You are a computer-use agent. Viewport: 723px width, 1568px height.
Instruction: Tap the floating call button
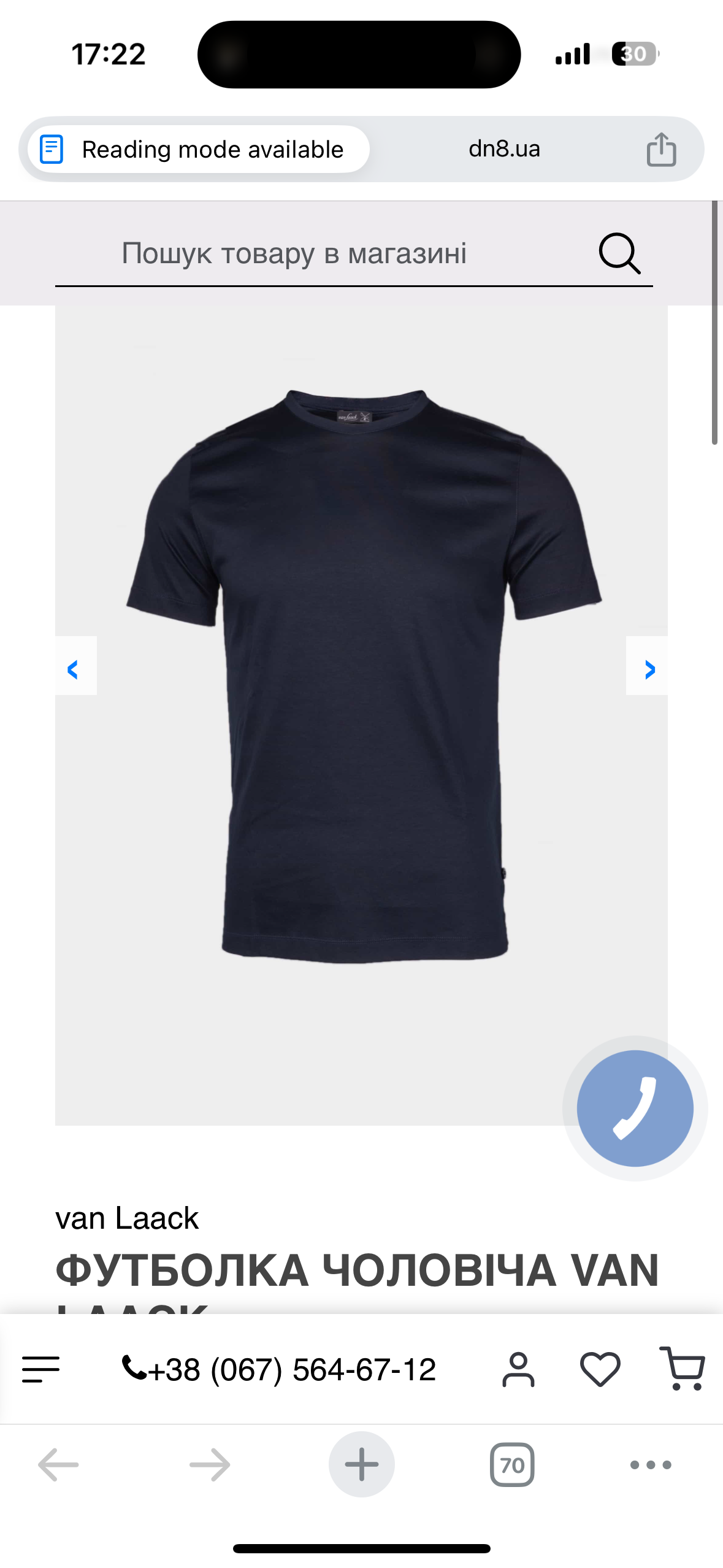pyautogui.click(x=635, y=1109)
